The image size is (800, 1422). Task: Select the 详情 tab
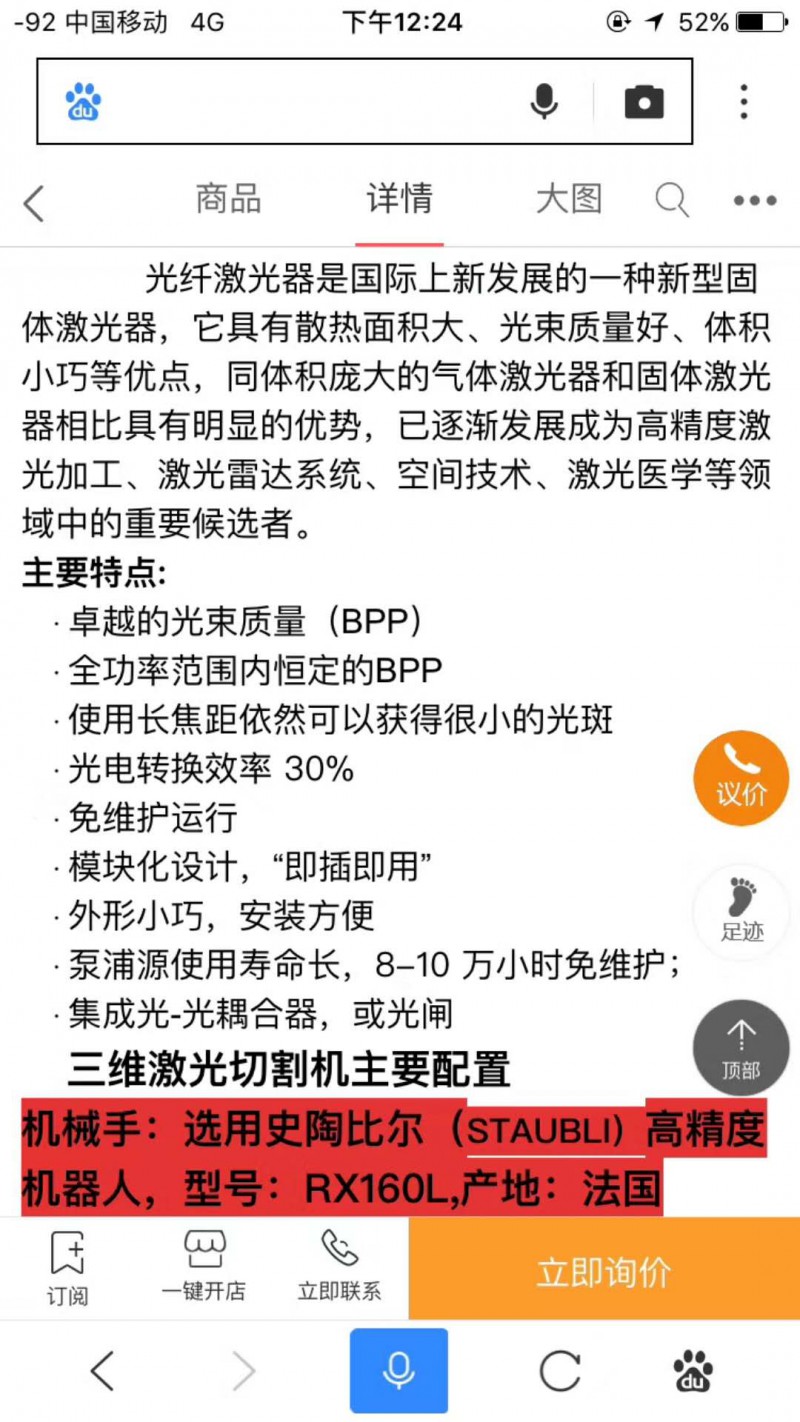point(399,199)
